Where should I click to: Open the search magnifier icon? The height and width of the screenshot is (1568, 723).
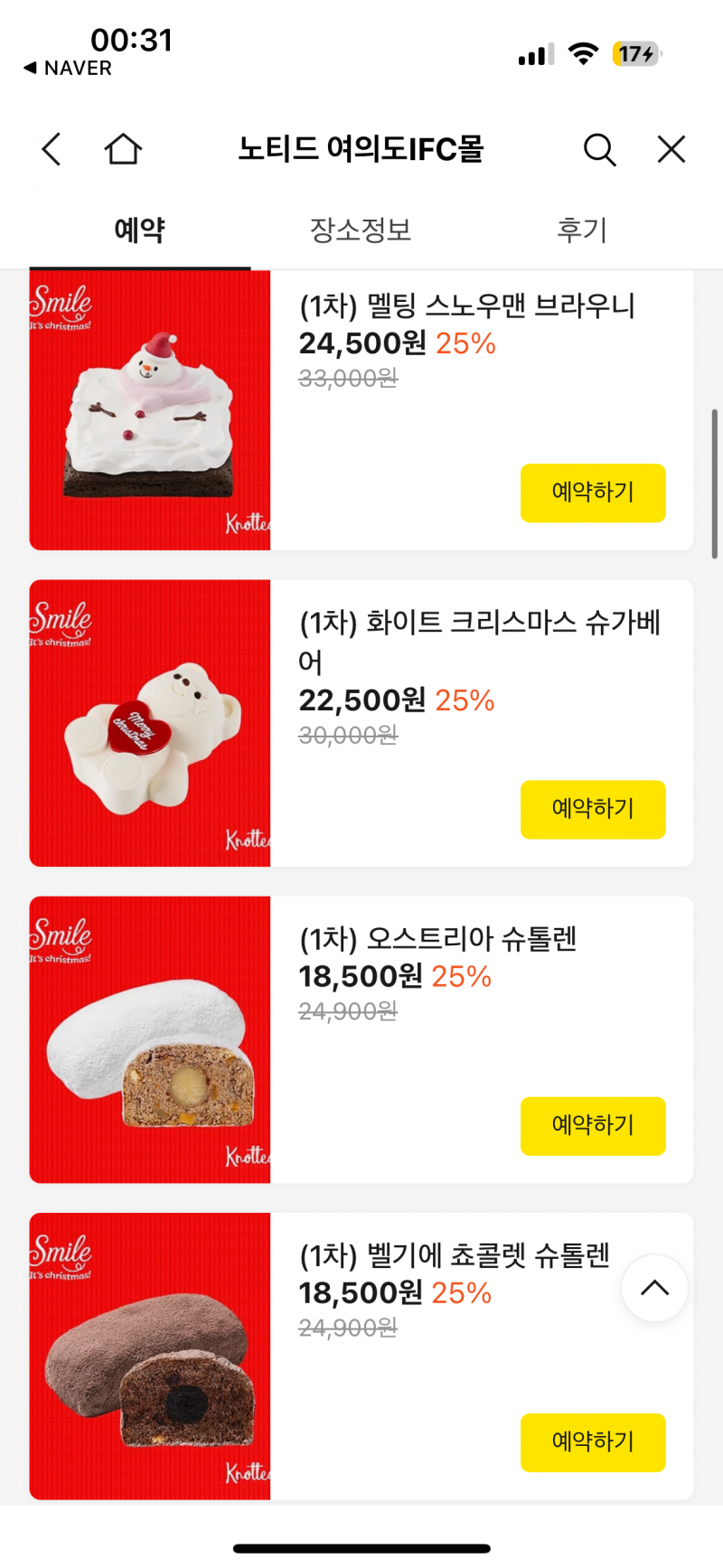[x=599, y=149]
